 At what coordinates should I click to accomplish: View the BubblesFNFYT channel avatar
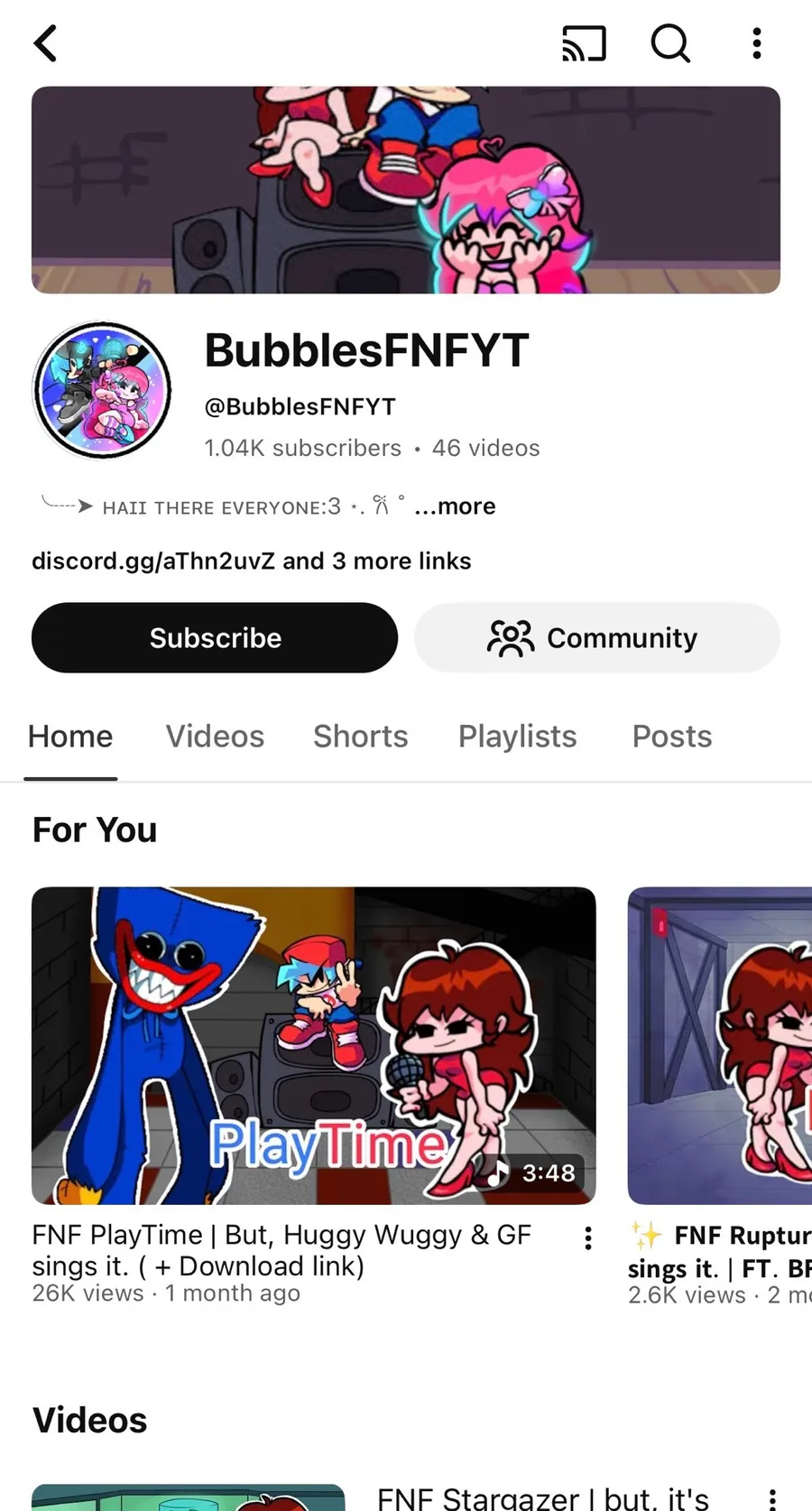(102, 391)
